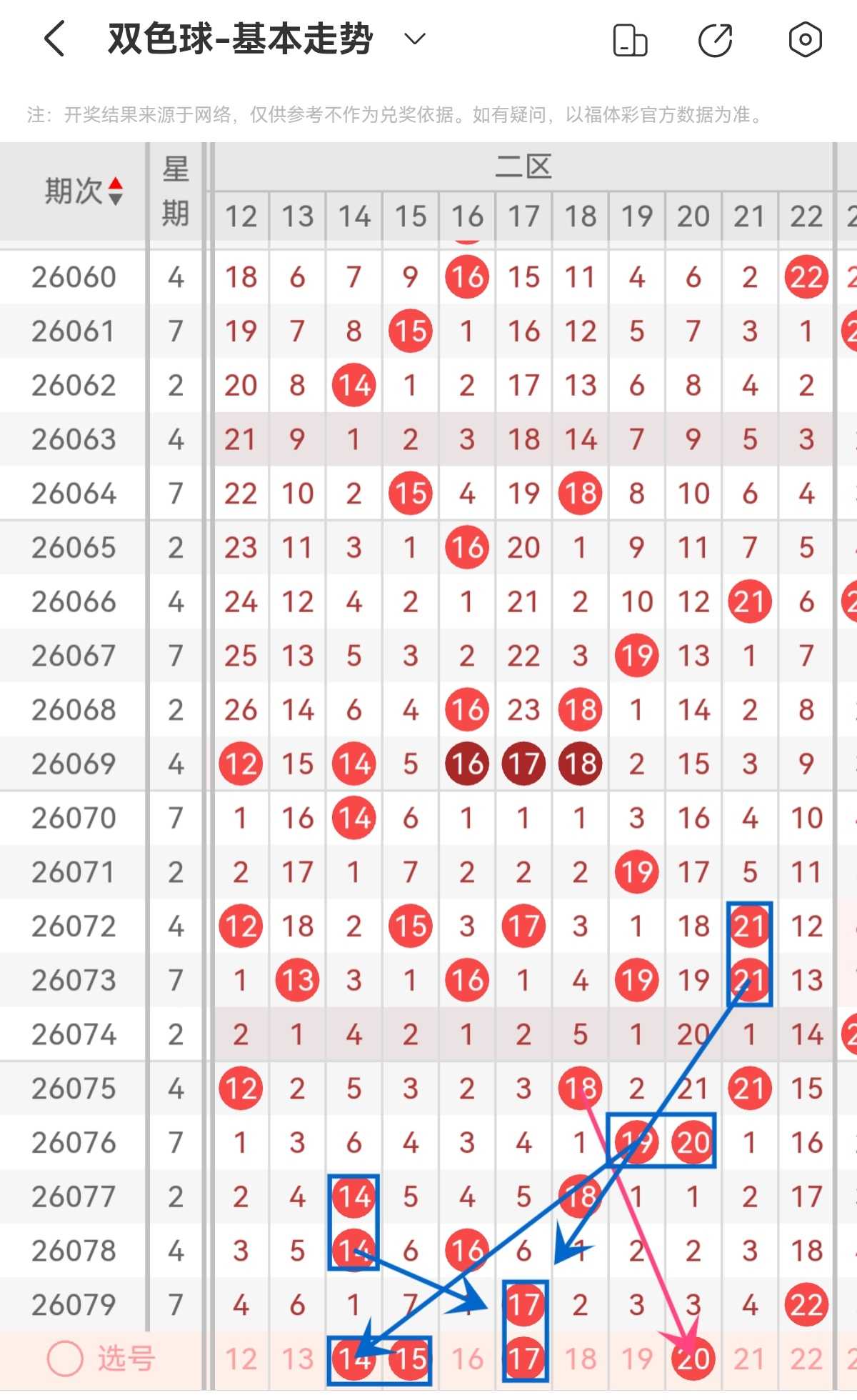The height and width of the screenshot is (1400, 857).
Task: Choose number 19 in the 选号 row
Action: pos(637,1359)
